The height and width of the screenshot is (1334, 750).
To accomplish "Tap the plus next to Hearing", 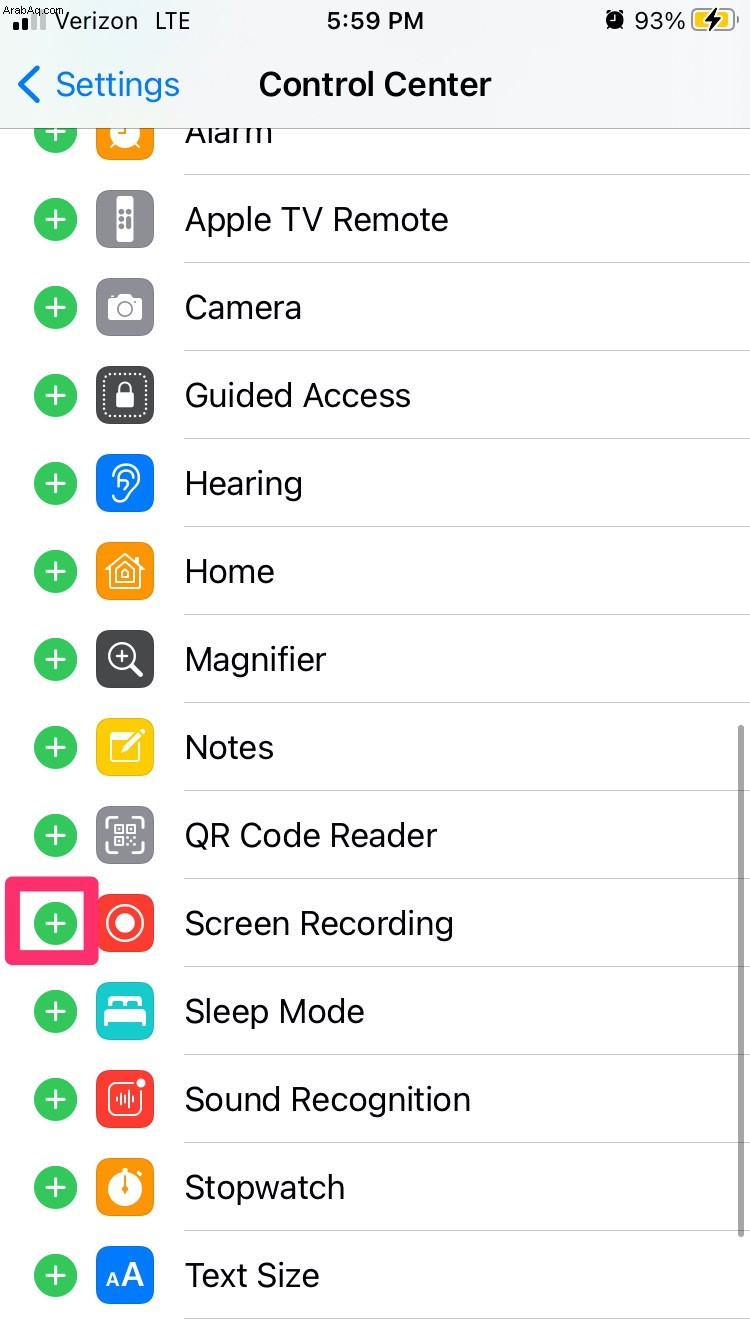I will point(56,483).
